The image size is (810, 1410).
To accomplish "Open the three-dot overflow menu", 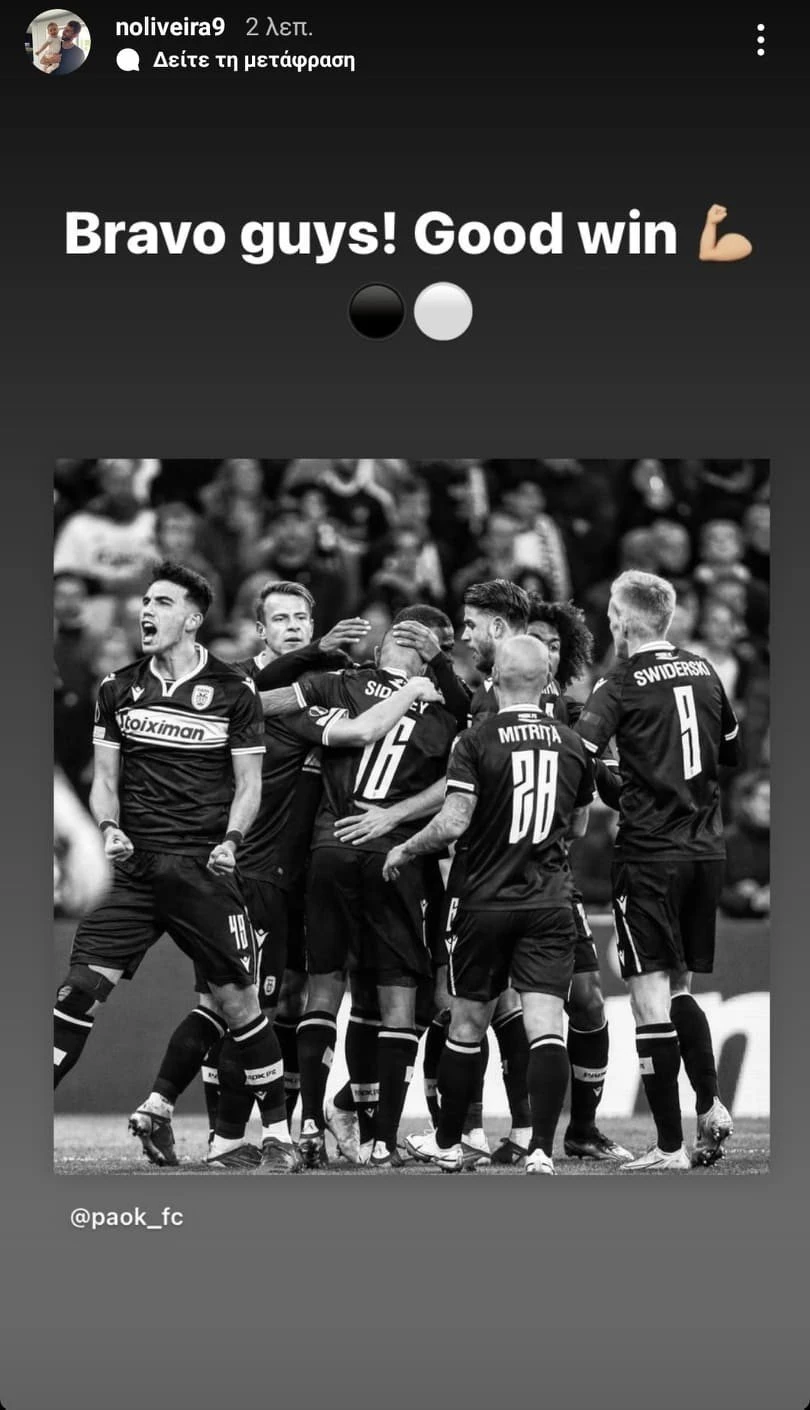I will click(x=760, y=40).
